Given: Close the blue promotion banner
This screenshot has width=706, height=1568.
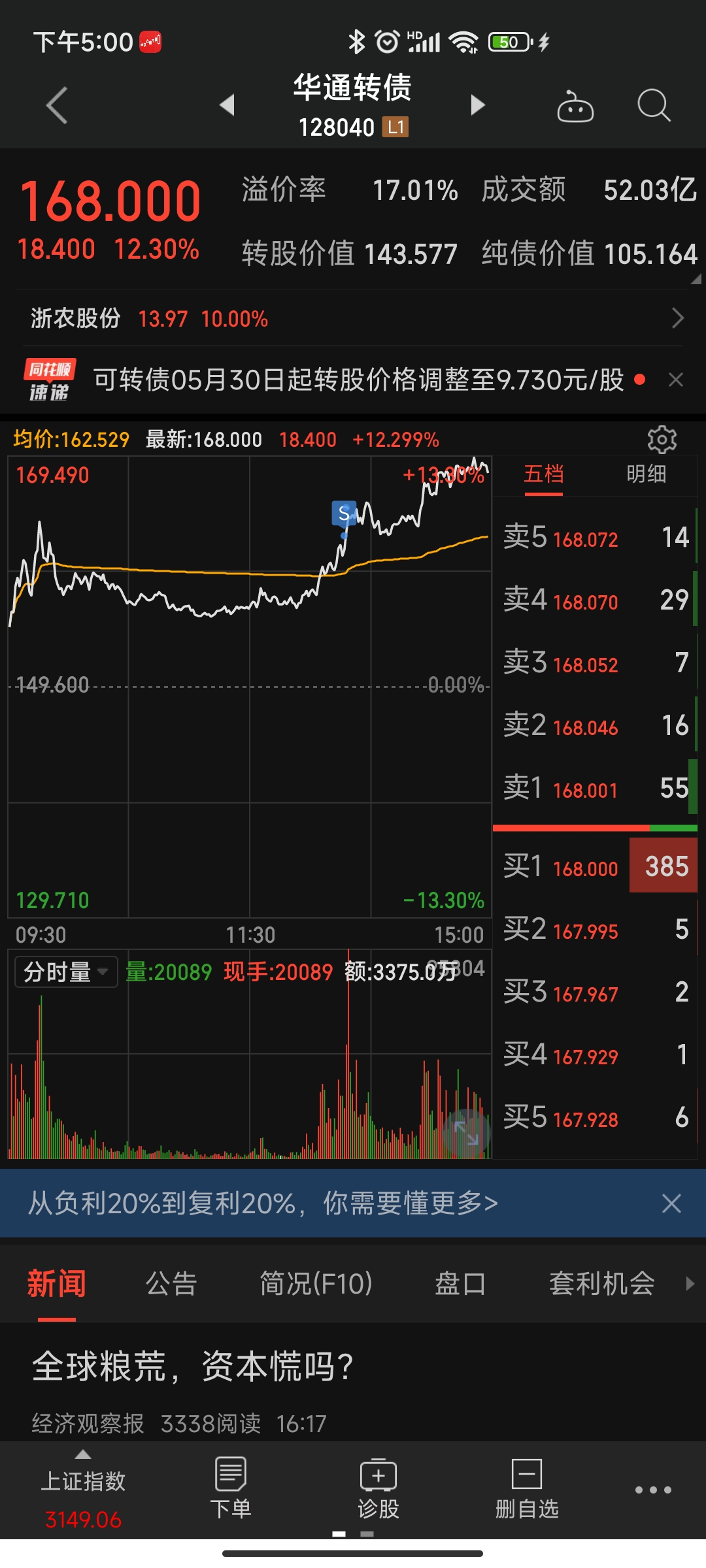Looking at the screenshot, I should click(x=671, y=1203).
